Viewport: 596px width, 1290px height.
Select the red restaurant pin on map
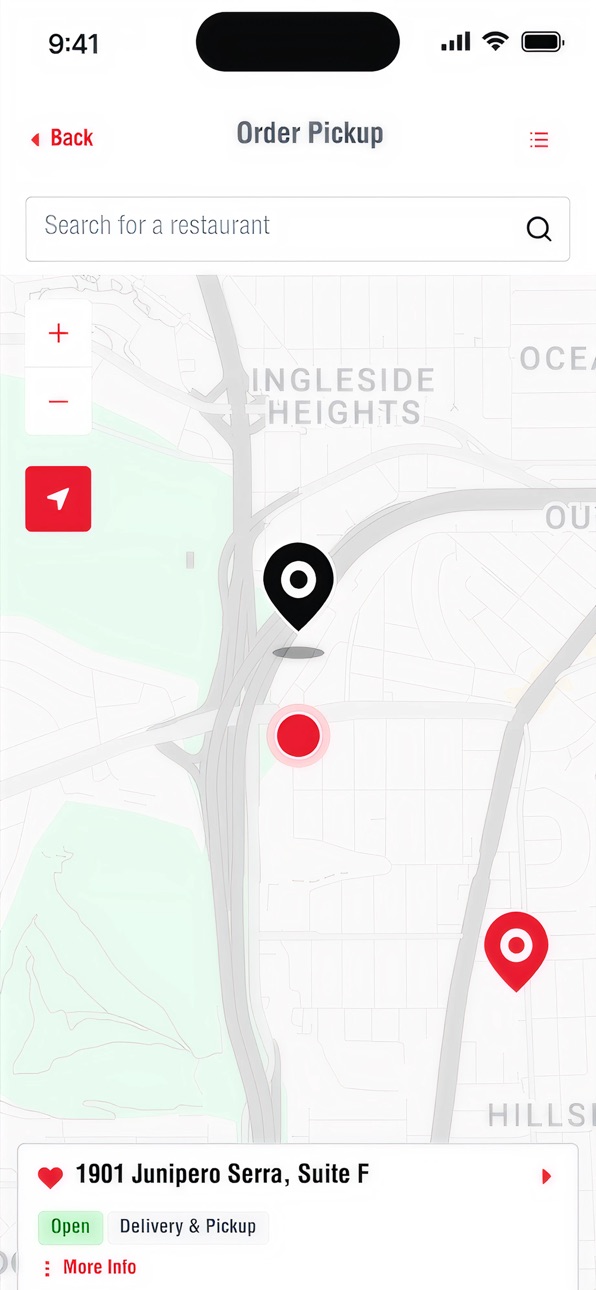click(x=516, y=951)
